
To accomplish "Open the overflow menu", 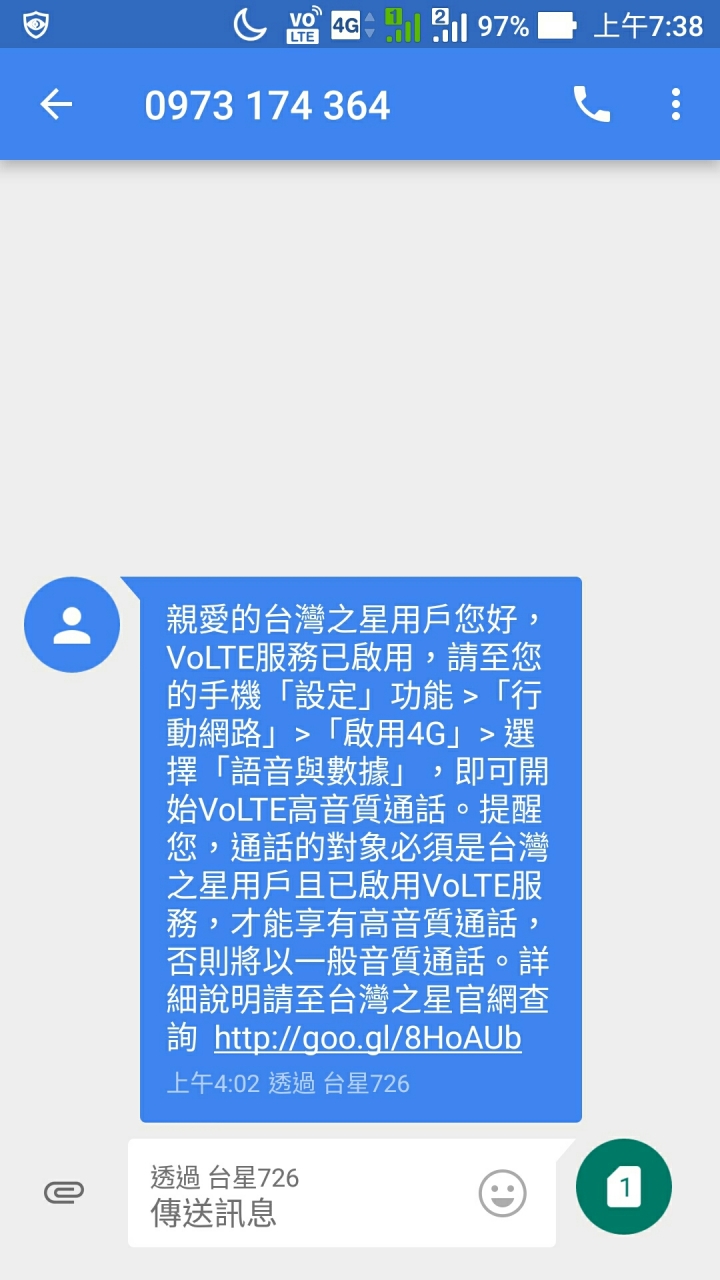I will (676, 105).
